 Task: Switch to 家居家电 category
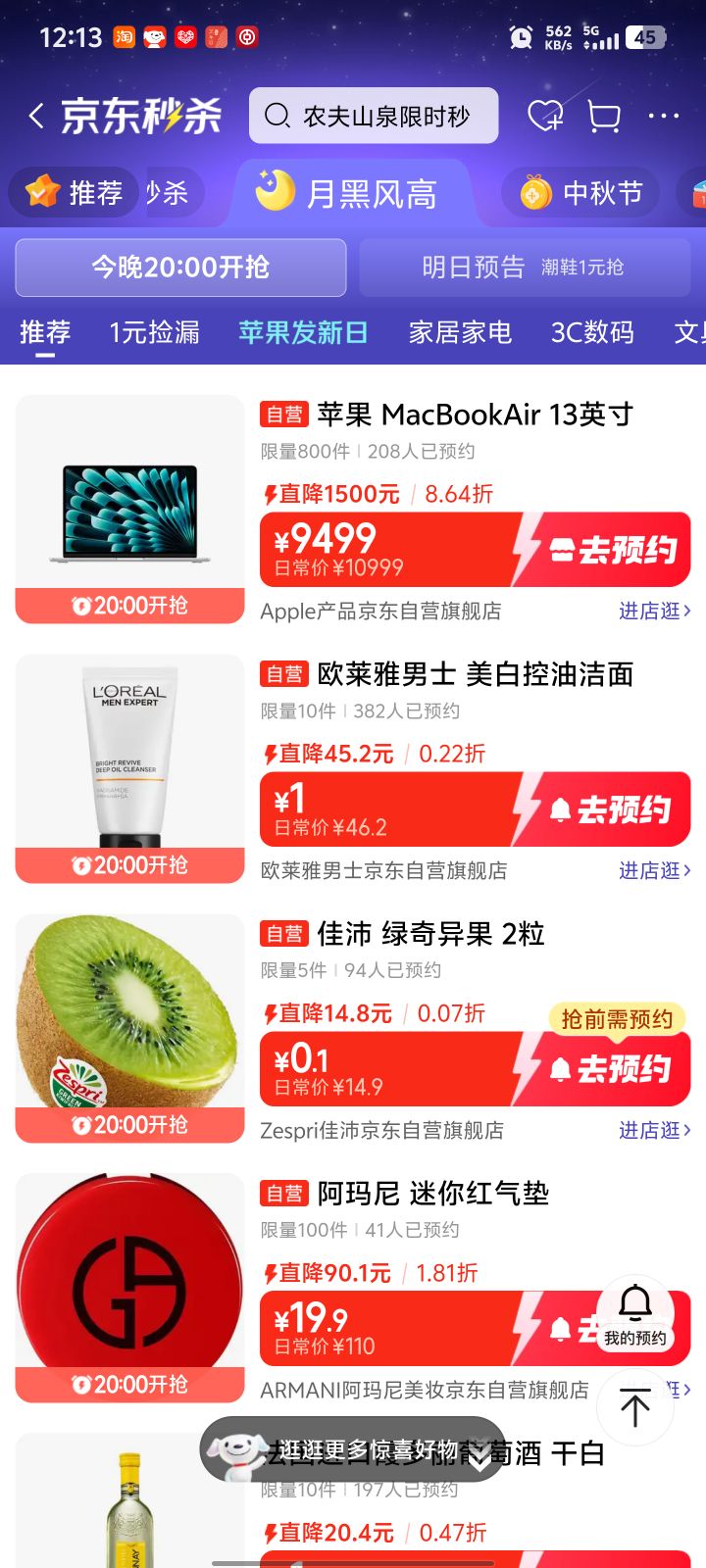click(460, 332)
